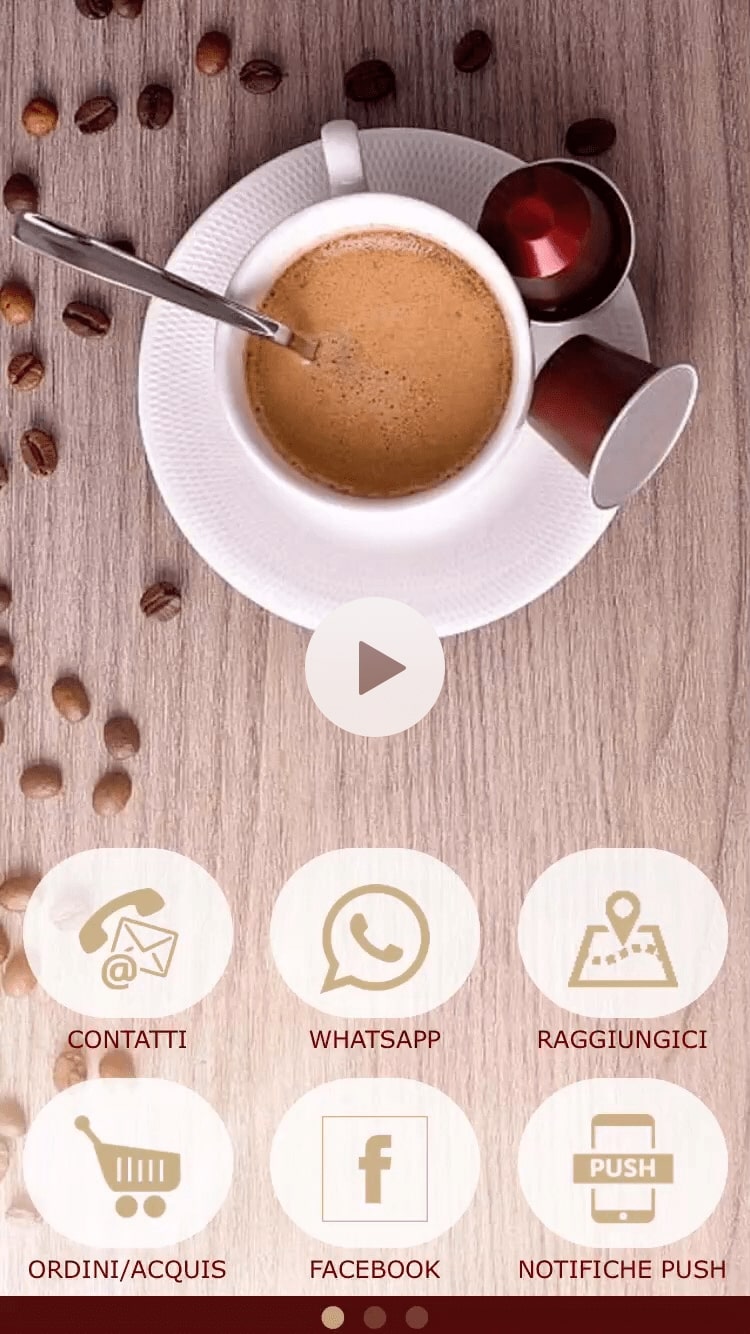Viewport: 750px width, 1334px height.
Task: Go to the second page dot
Action: click(375, 1317)
